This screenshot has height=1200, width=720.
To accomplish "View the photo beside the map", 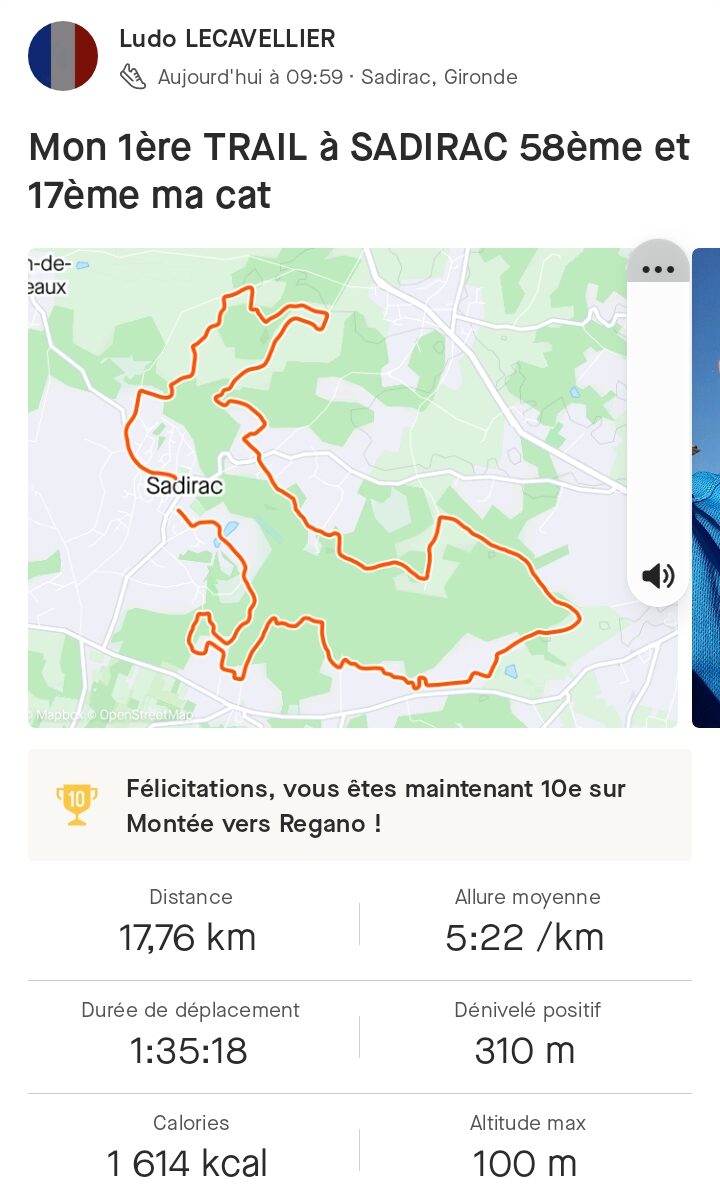I will pyautogui.click(x=706, y=487).
